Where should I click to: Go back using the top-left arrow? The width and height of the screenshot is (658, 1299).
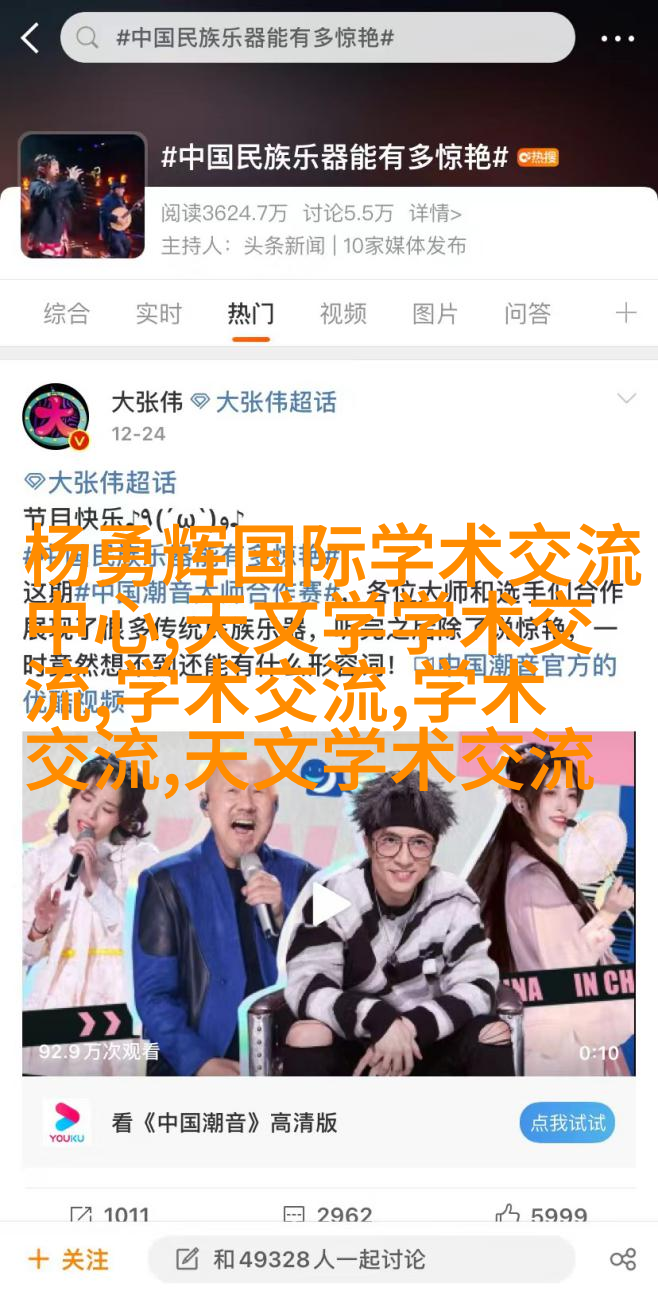pyautogui.click(x=30, y=39)
